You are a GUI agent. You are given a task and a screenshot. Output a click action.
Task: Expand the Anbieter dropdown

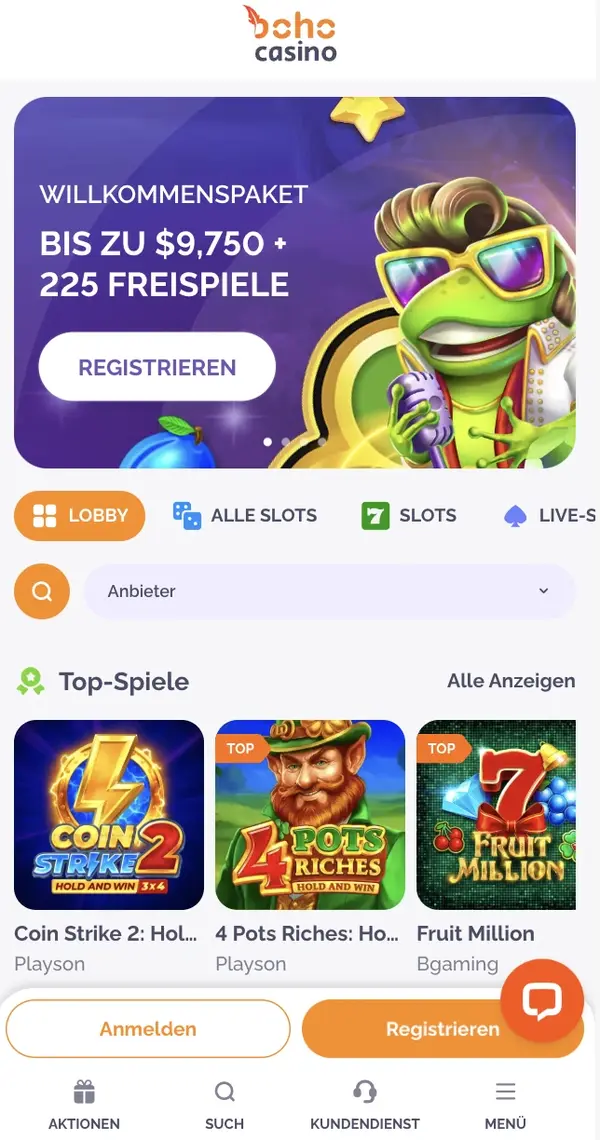coord(330,591)
